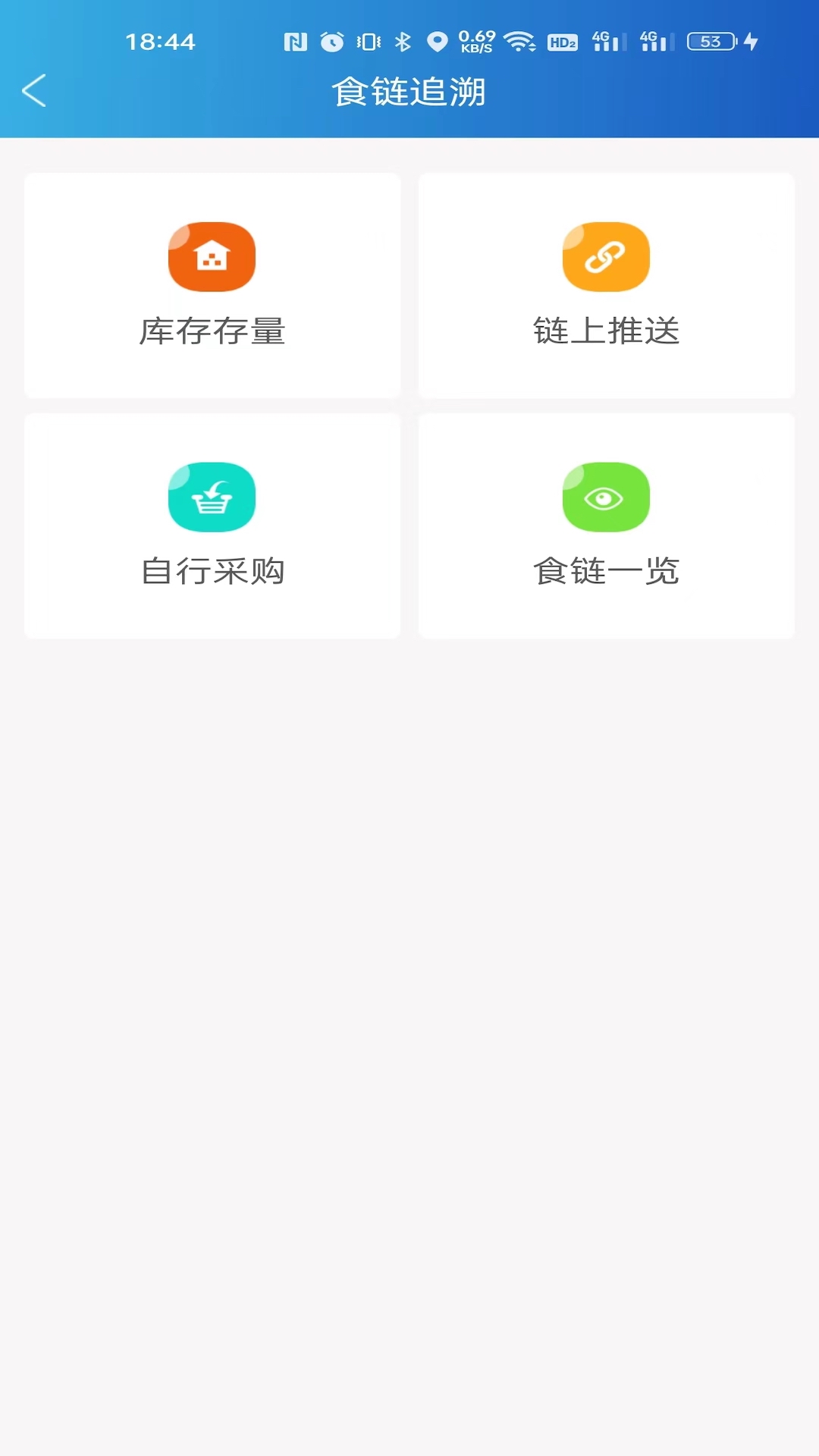The height and width of the screenshot is (1456, 819).
Task: Open the 链上推送 push card
Action: [605, 285]
